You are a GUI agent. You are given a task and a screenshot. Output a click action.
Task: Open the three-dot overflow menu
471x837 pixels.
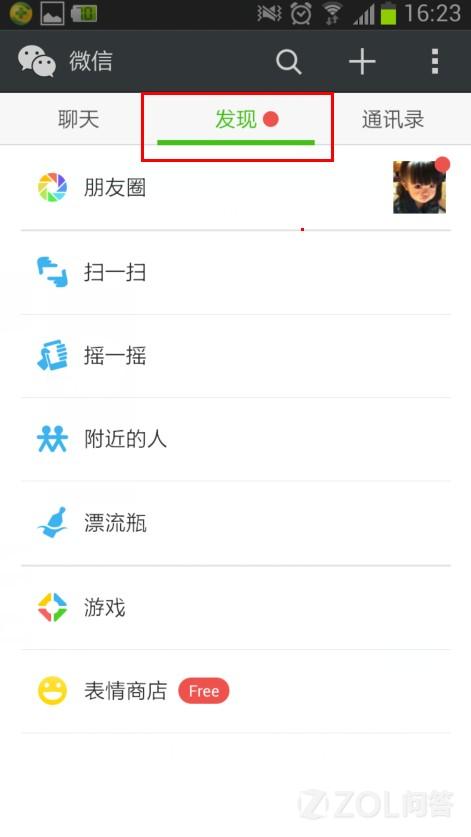coord(435,61)
